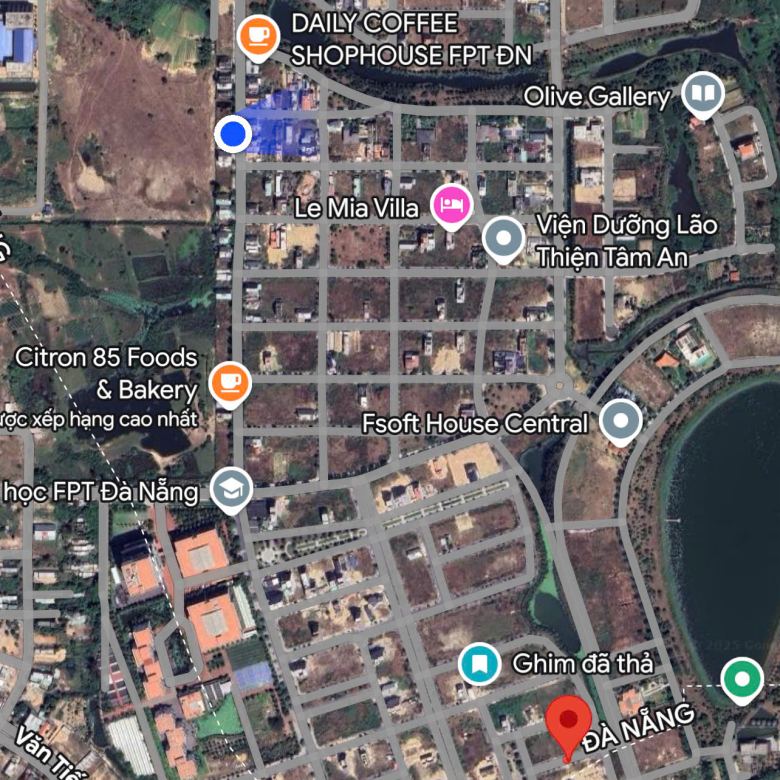Image resolution: width=780 pixels, height=780 pixels.
Task: Open the DAILY COFFEE SHOPHOUSE FPT ĐN marker
Action: (258, 37)
